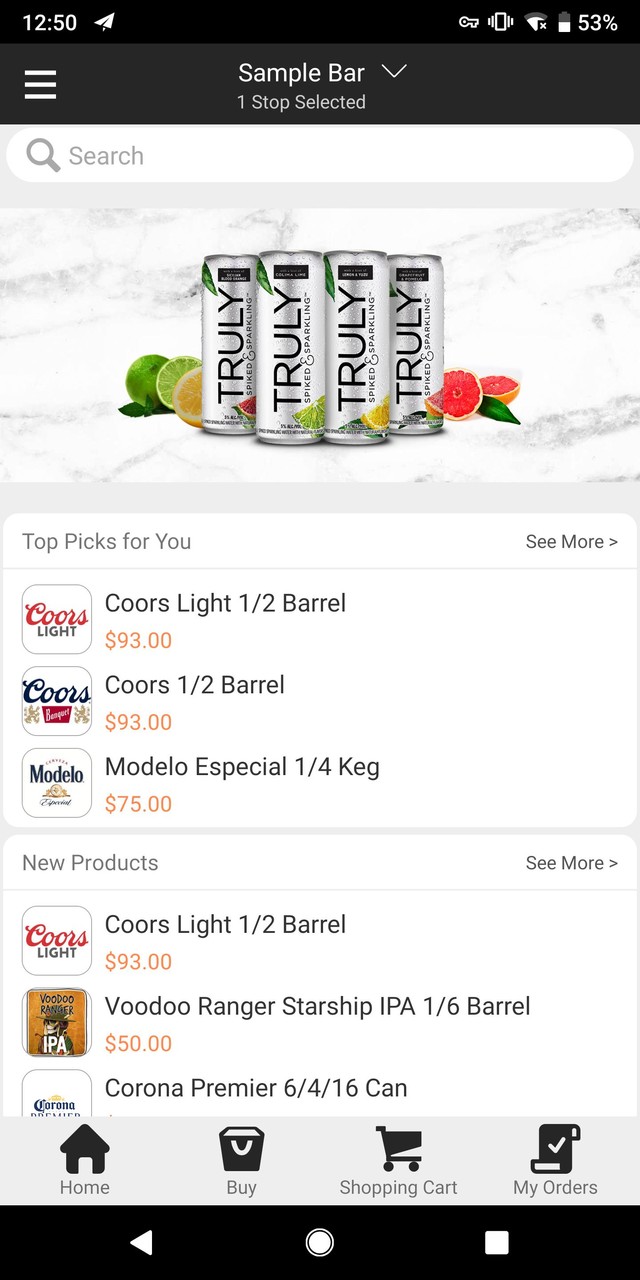Open the Shopping Cart tab
The height and width of the screenshot is (1280, 640).
click(x=398, y=1162)
